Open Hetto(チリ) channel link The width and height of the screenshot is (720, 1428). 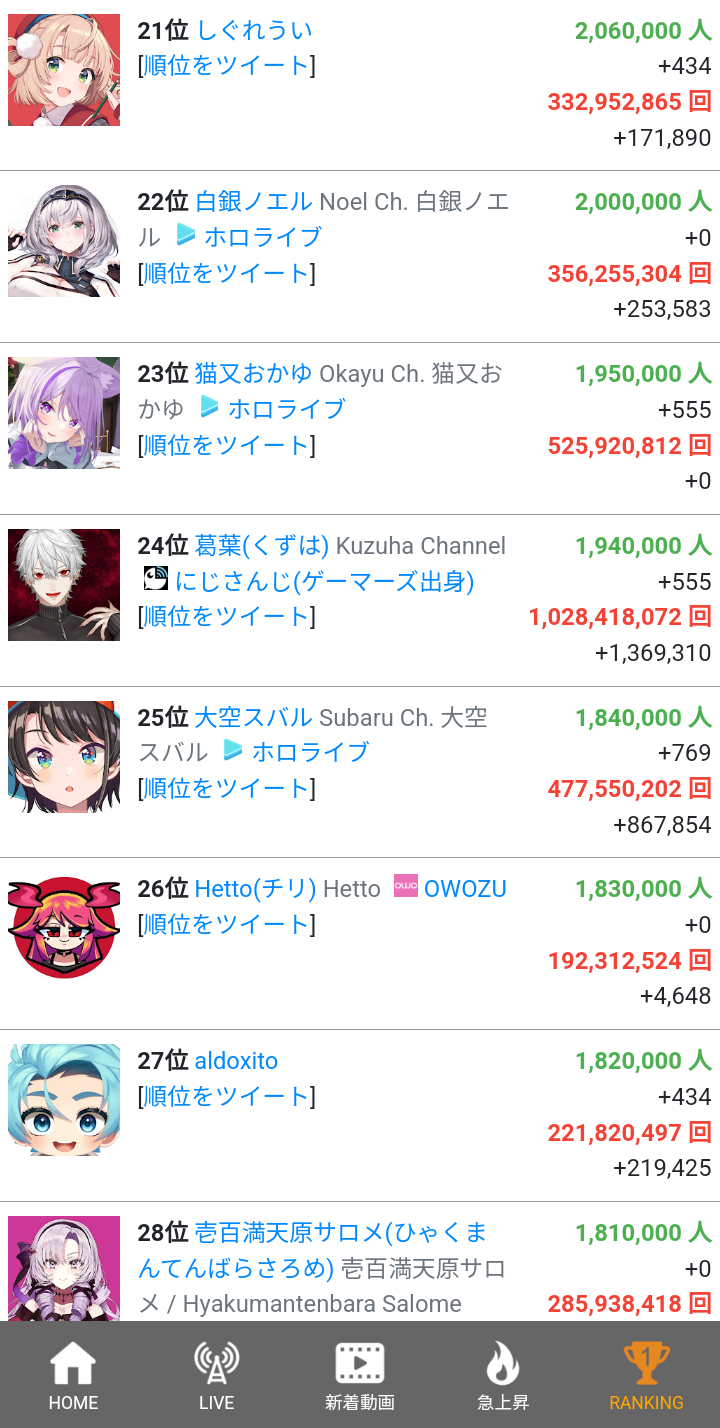pos(255,889)
